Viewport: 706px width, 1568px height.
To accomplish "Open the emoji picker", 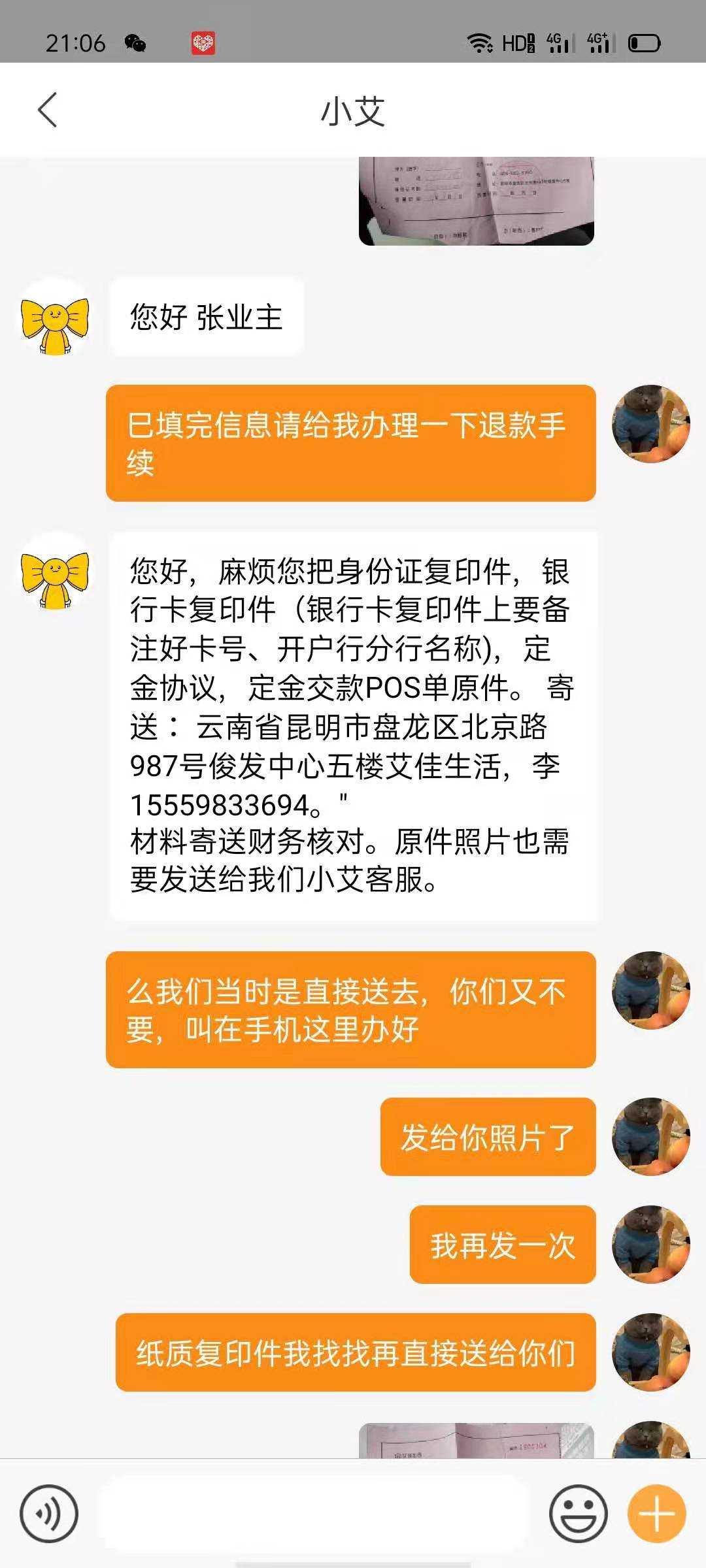I will (578, 1513).
